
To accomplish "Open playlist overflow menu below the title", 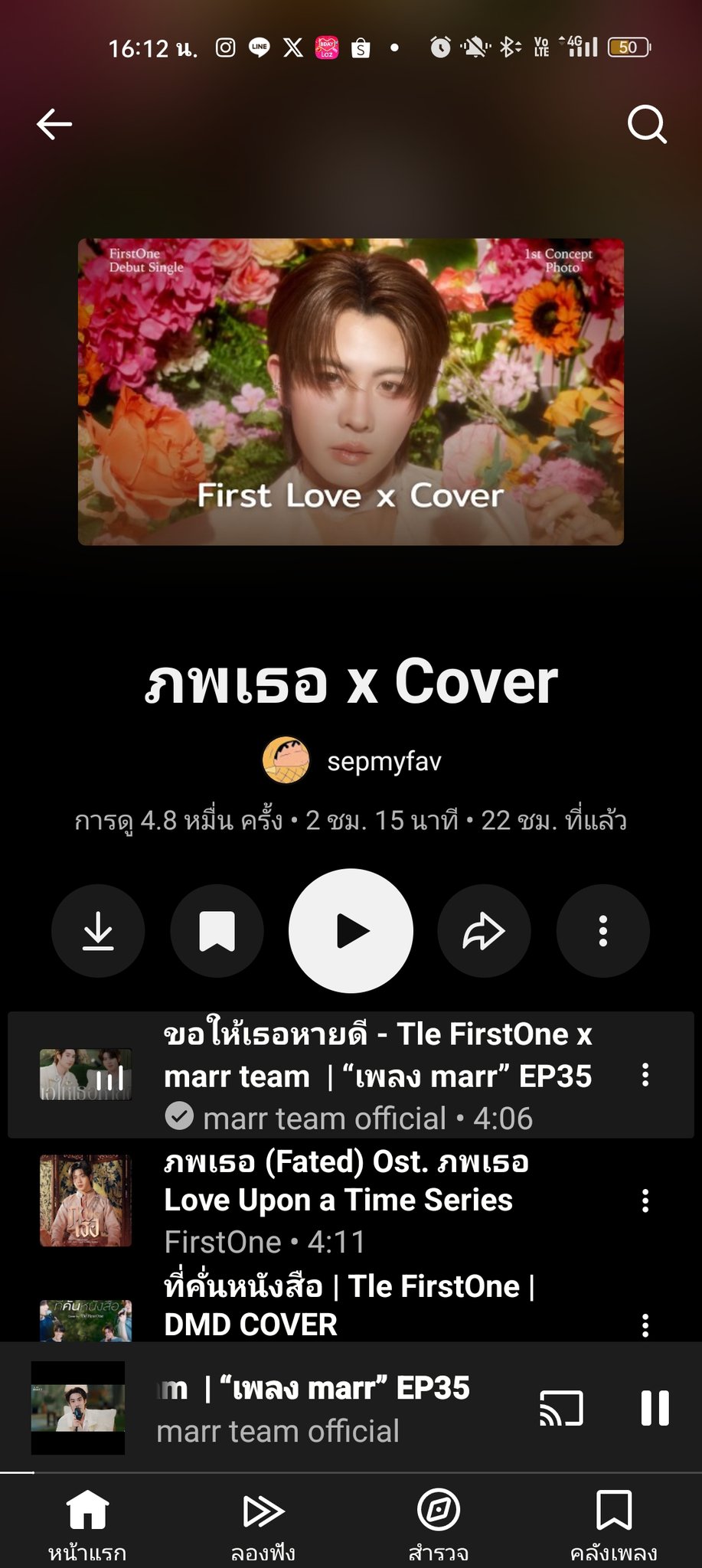I will pos(603,931).
